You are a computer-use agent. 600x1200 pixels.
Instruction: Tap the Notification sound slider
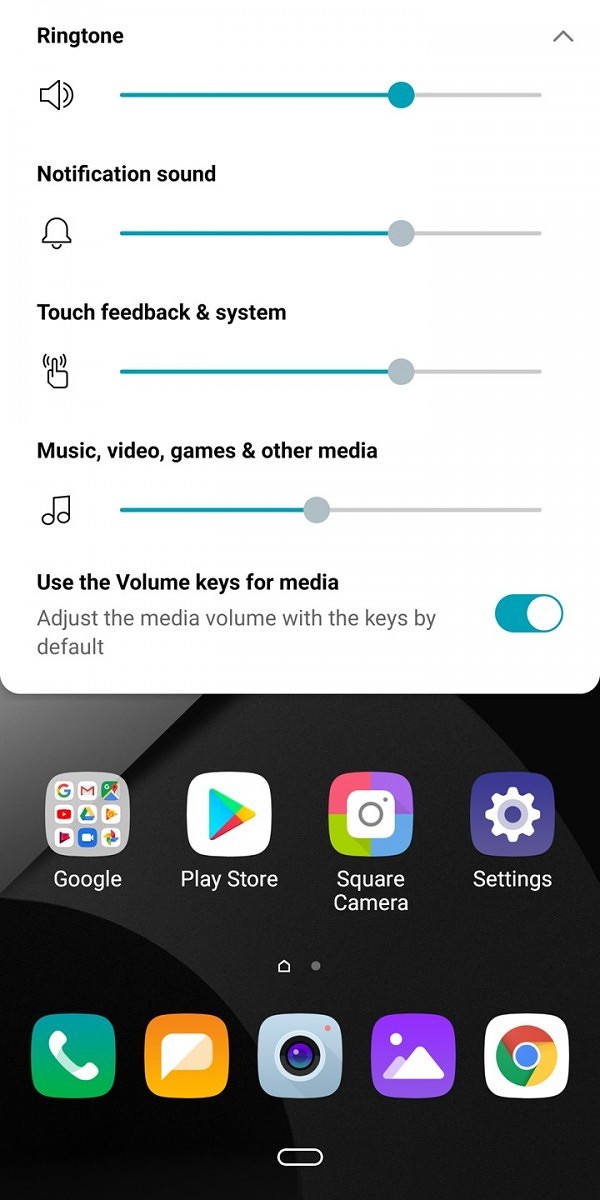(x=330, y=233)
